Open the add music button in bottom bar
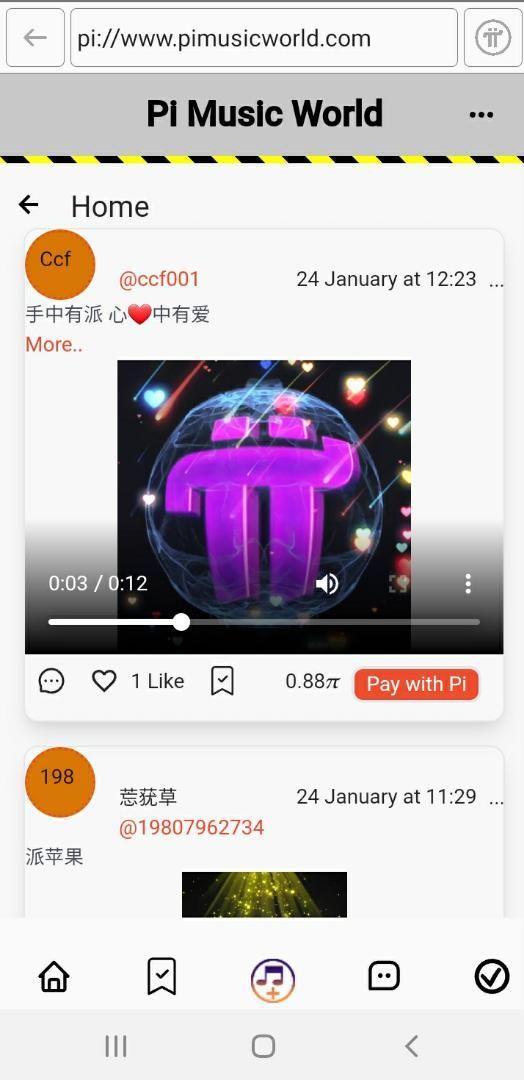Viewport: 524px width, 1080px height. click(x=273, y=979)
